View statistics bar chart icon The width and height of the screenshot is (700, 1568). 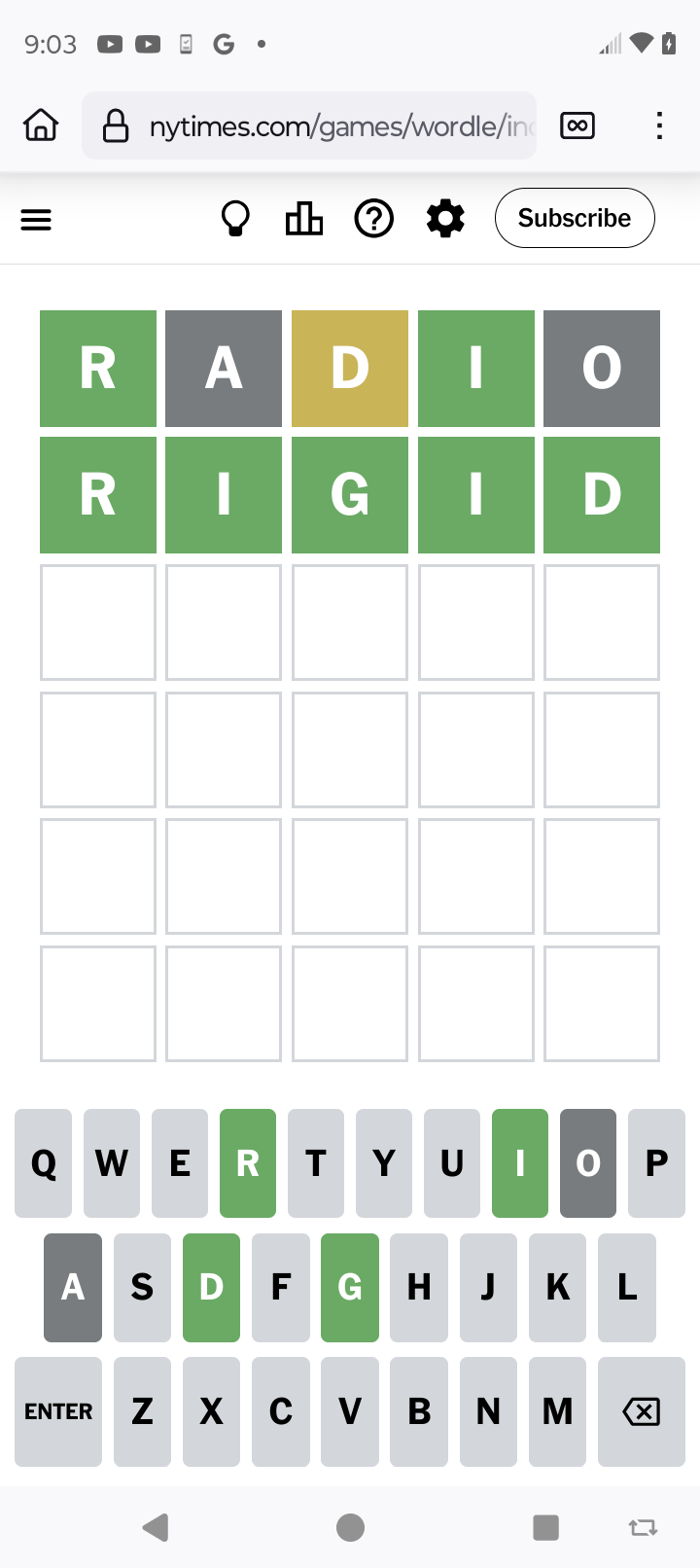coord(304,219)
